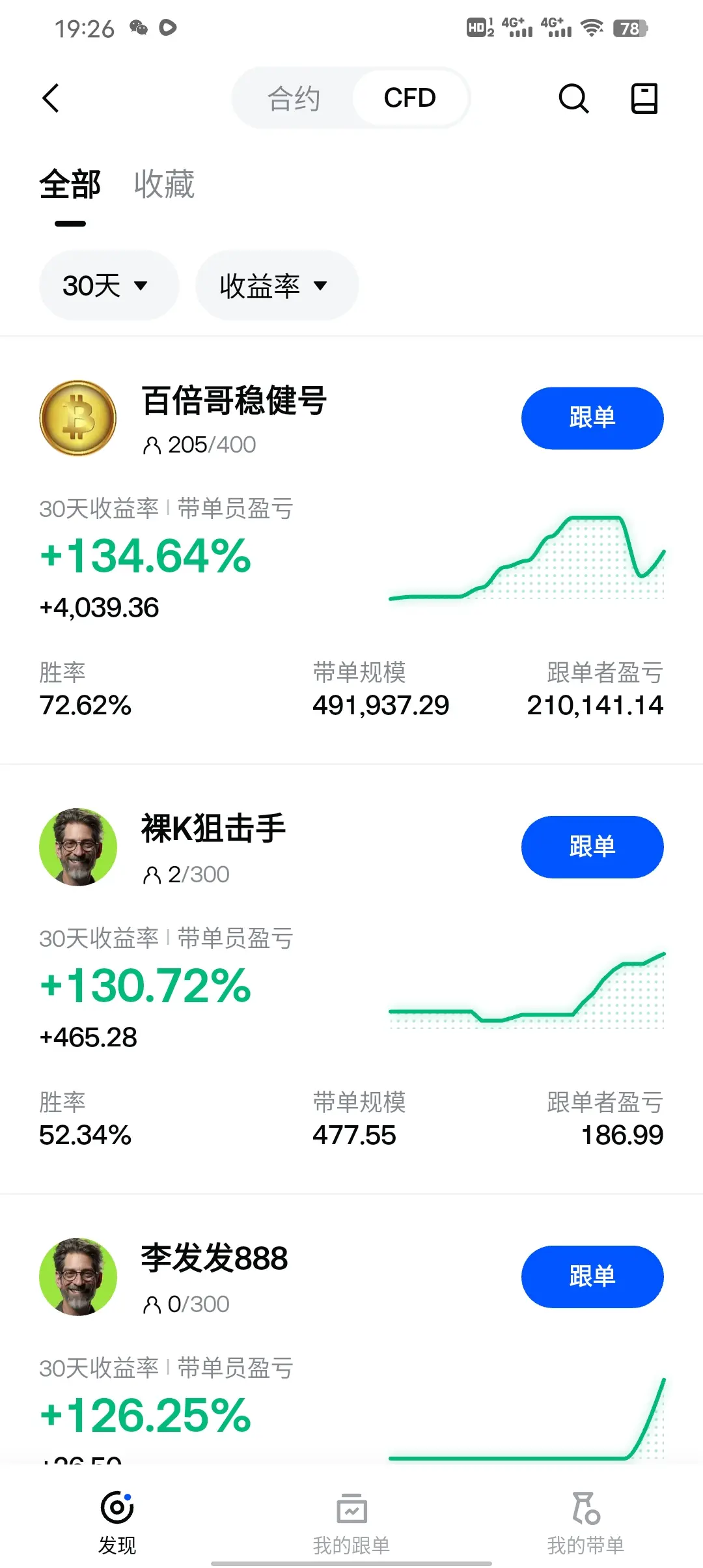703x1568 pixels.
Task: Go back using the top-left arrow
Action: point(51,98)
